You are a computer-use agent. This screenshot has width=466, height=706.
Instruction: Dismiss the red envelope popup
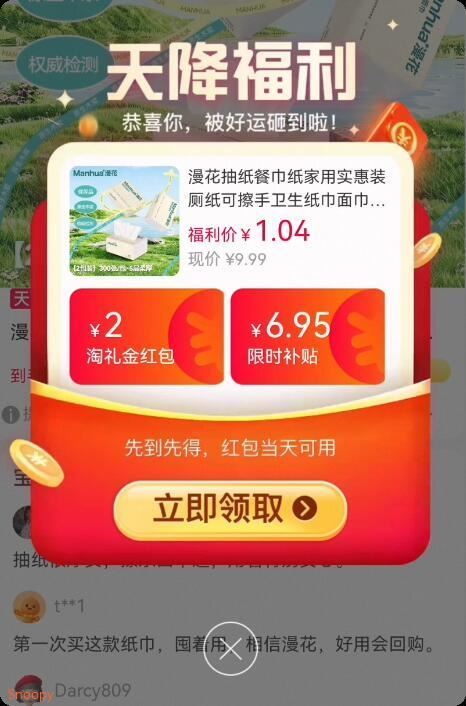click(x=231, y=648)
